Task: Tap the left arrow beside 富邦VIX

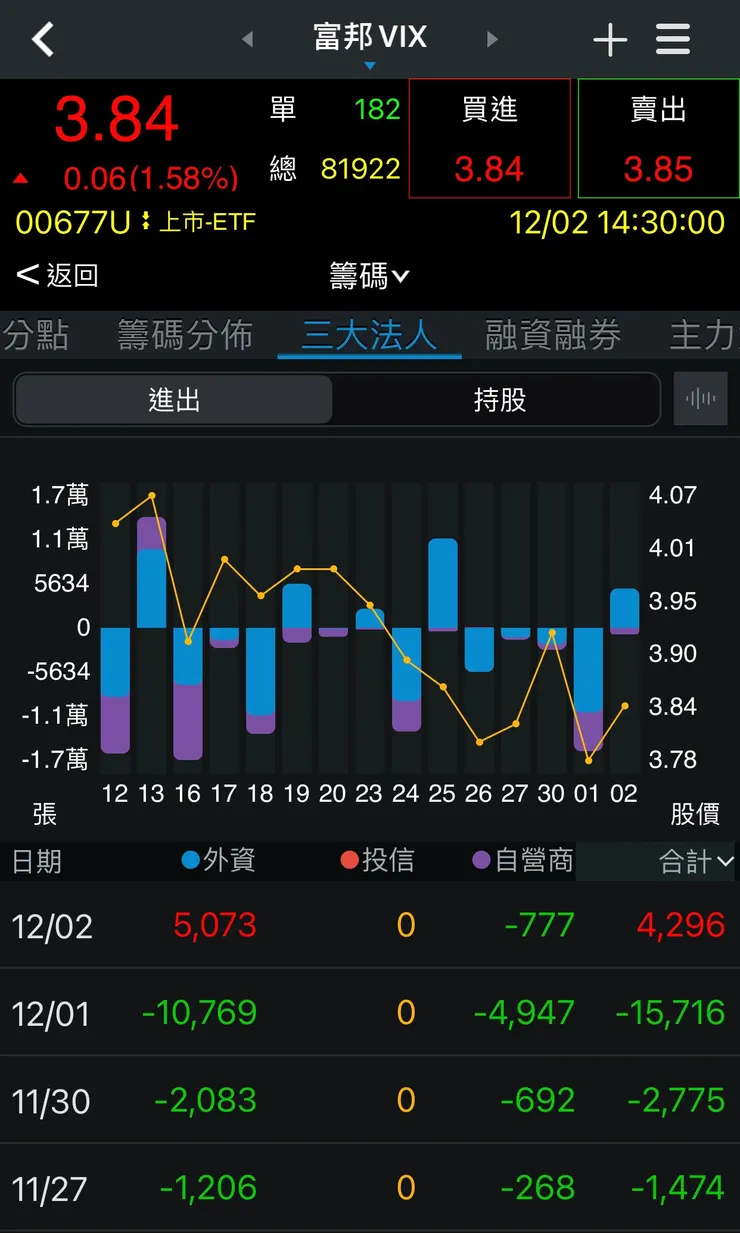Action: 246,38
